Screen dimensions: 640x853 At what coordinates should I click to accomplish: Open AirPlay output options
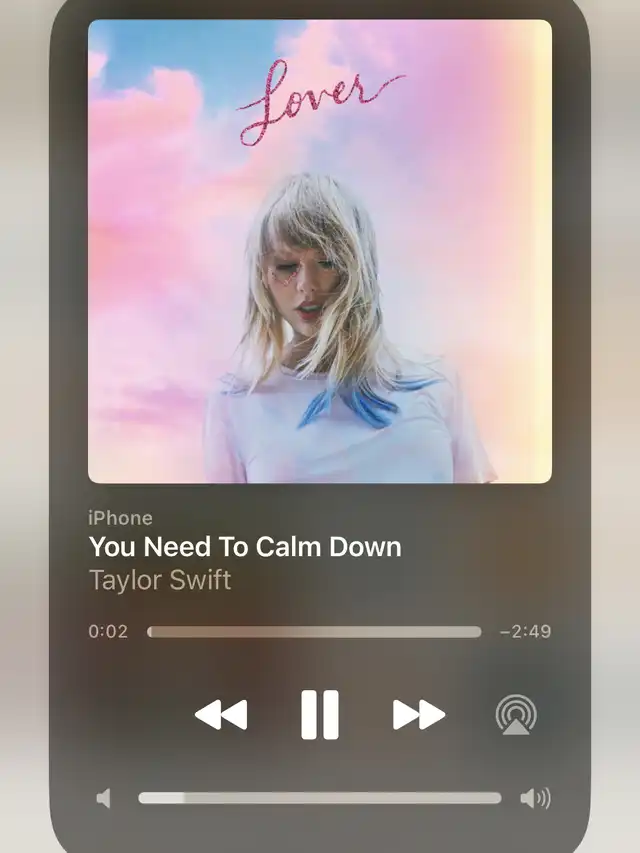click(x=516, y=715)
